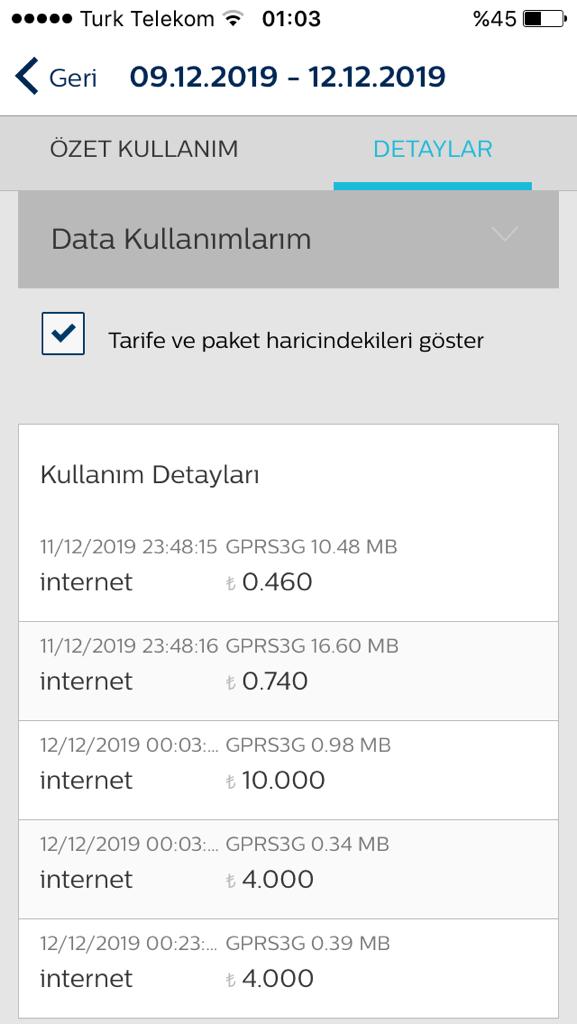Select the DETAYLAR tab
The height and width of the screenshot is (1024, 577).
[433, 150]
